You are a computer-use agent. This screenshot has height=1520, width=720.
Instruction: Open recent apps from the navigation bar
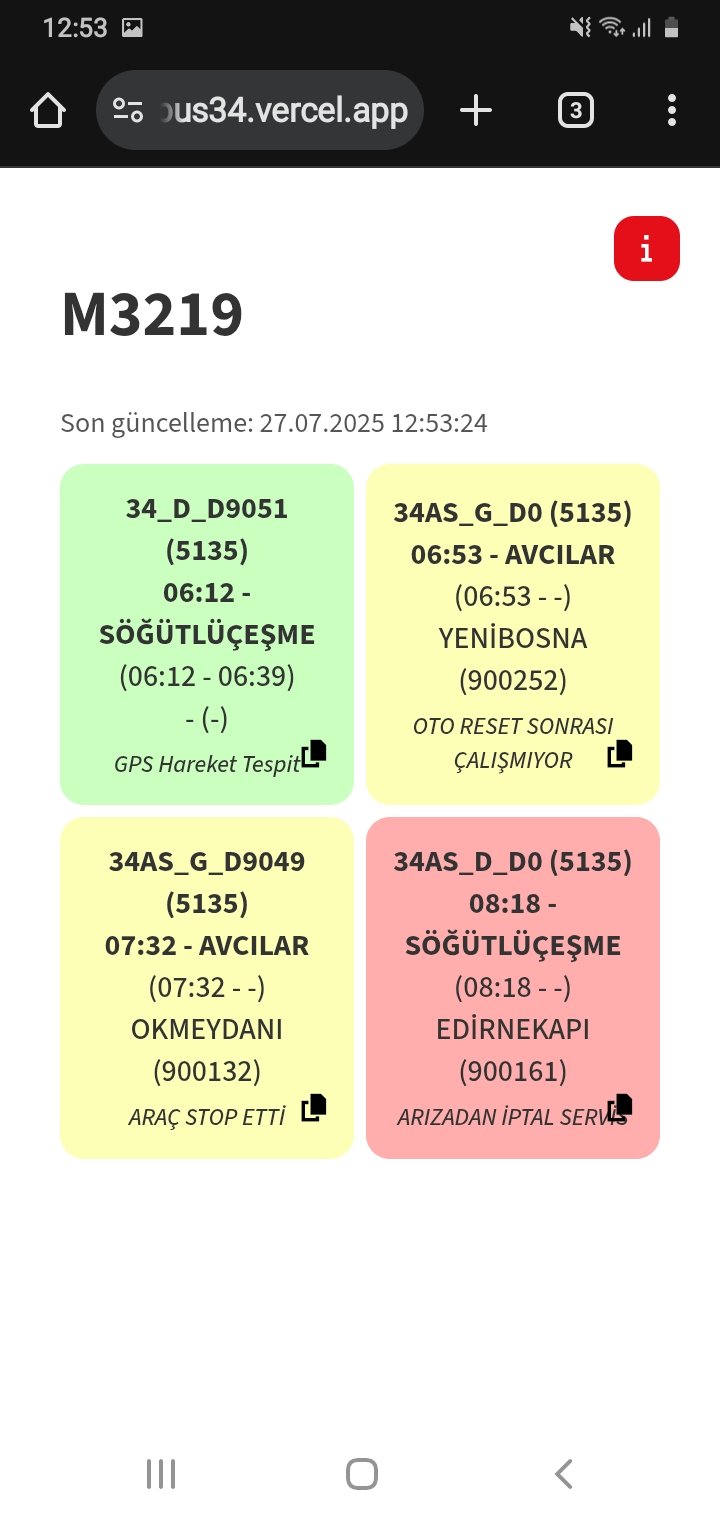point(161,1474)
